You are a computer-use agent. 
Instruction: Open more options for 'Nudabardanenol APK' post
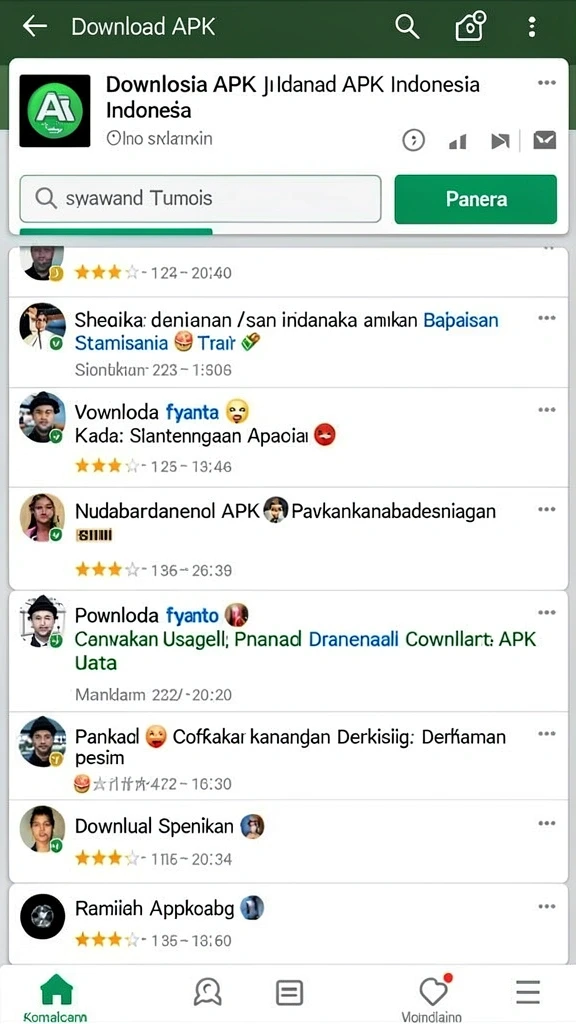pos(547,509)
